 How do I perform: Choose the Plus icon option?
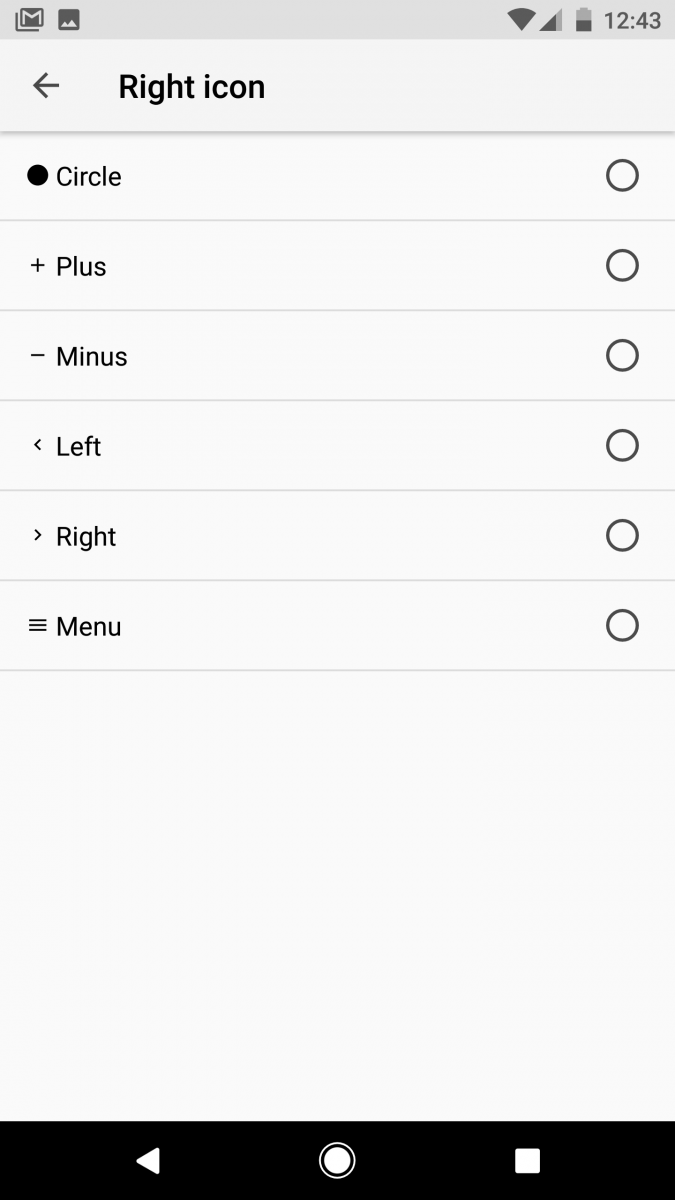click(337, 266)
